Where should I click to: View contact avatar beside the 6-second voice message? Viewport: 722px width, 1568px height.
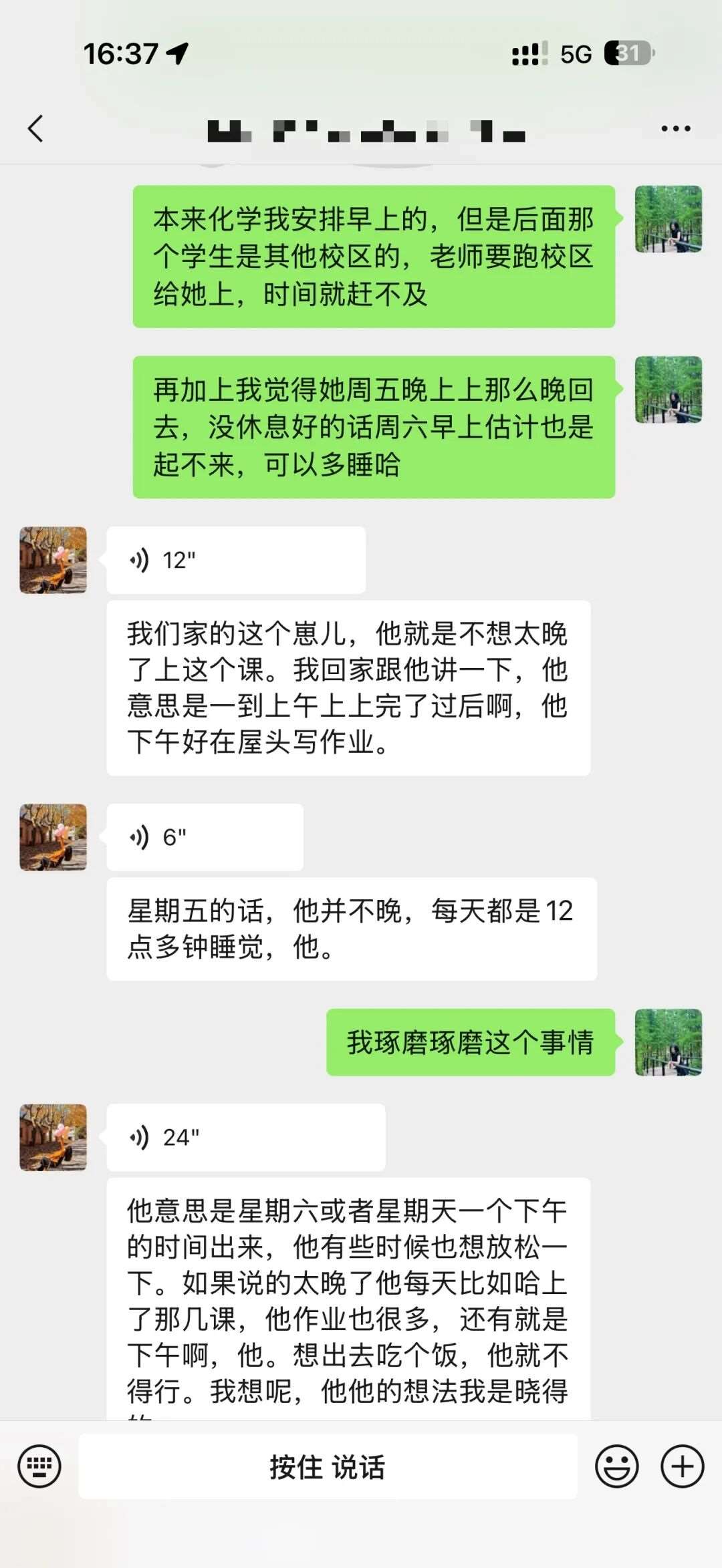tap(53, 837)
